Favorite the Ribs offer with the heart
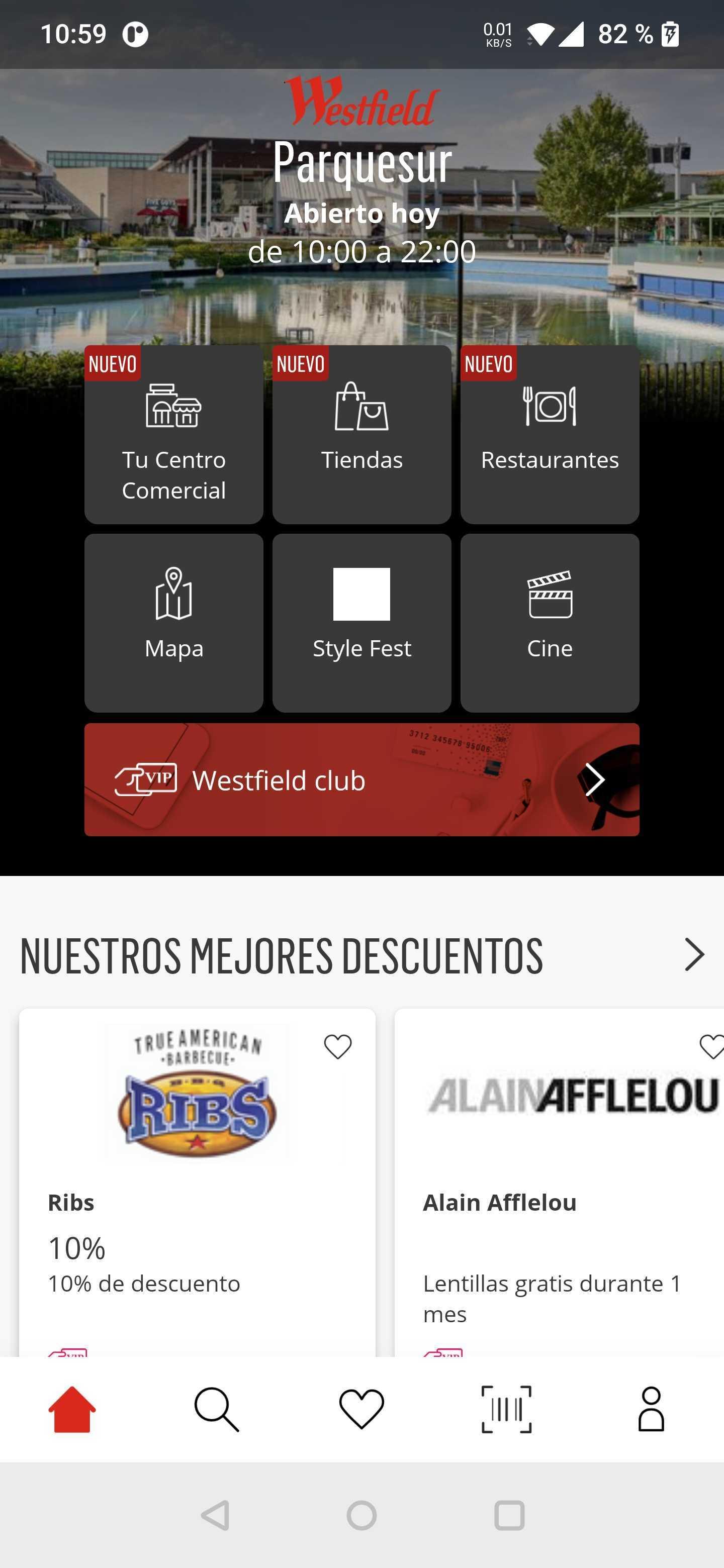The height and width of the screenshot is (1568, 724). [x=337, y=1047]
